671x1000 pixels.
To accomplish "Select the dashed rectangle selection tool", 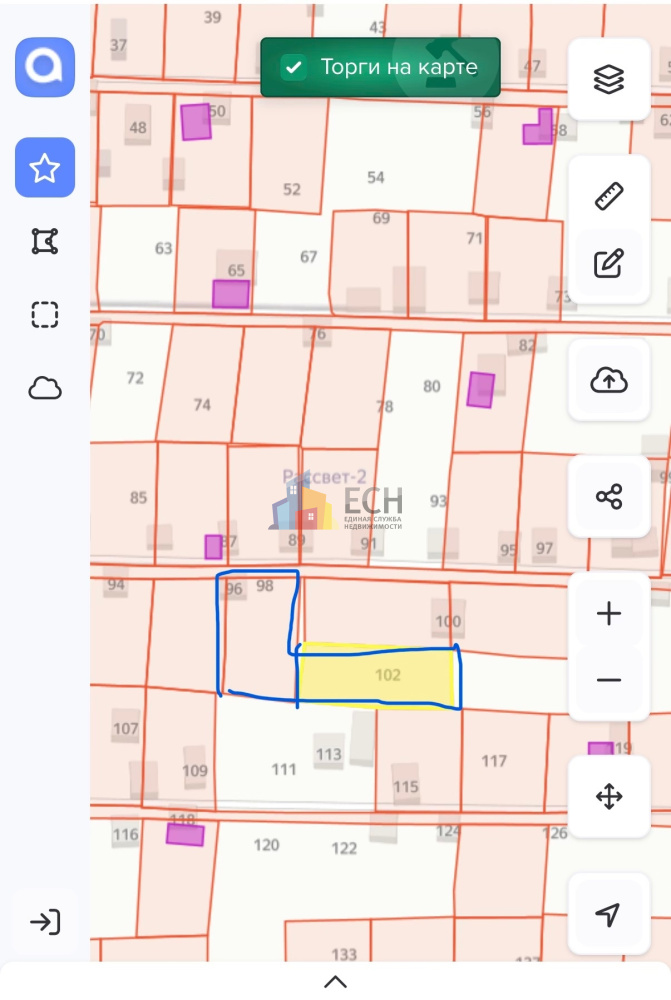I will [x=44, y=315].
